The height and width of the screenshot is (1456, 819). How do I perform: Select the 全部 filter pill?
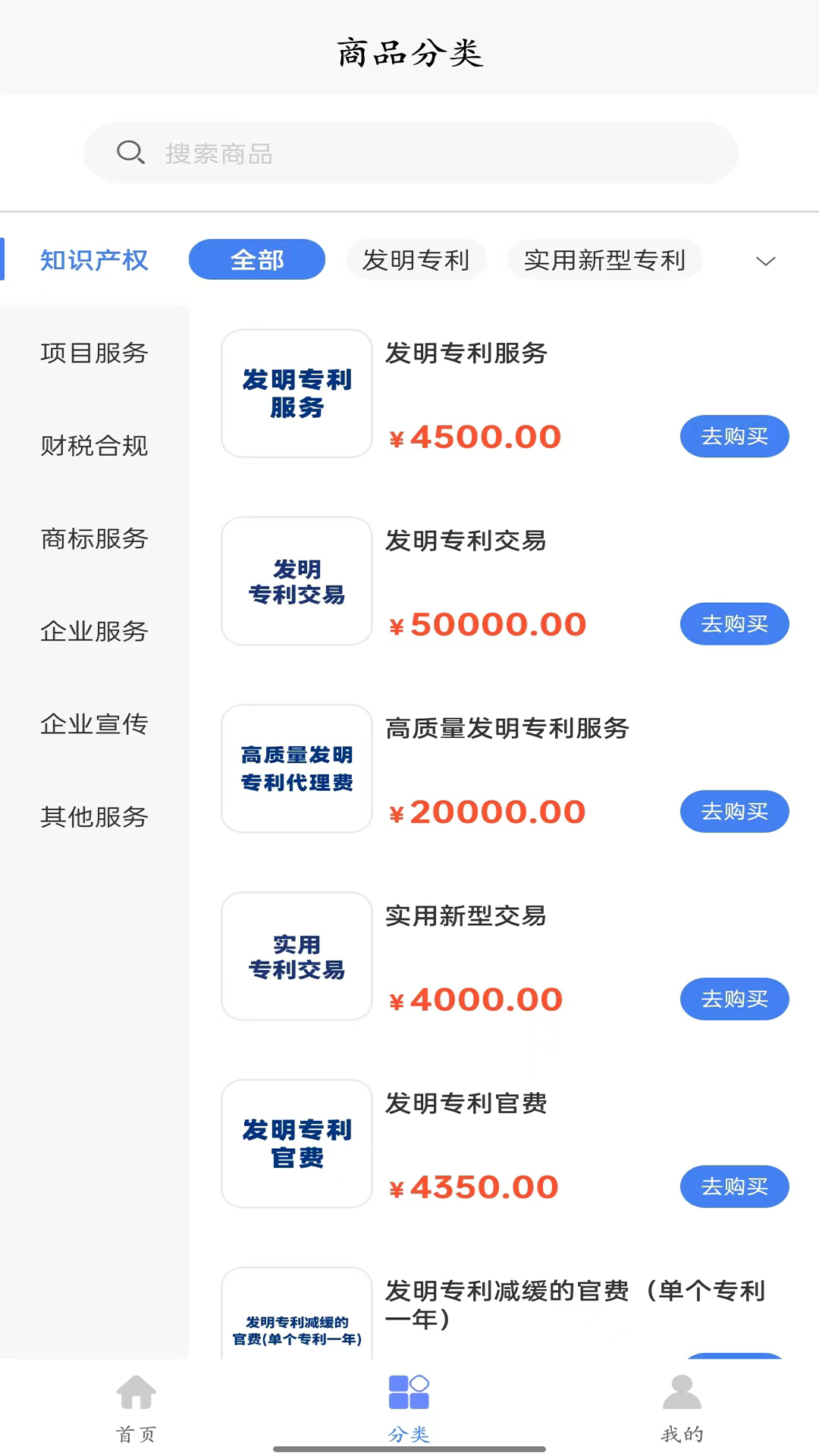point(256,259)
